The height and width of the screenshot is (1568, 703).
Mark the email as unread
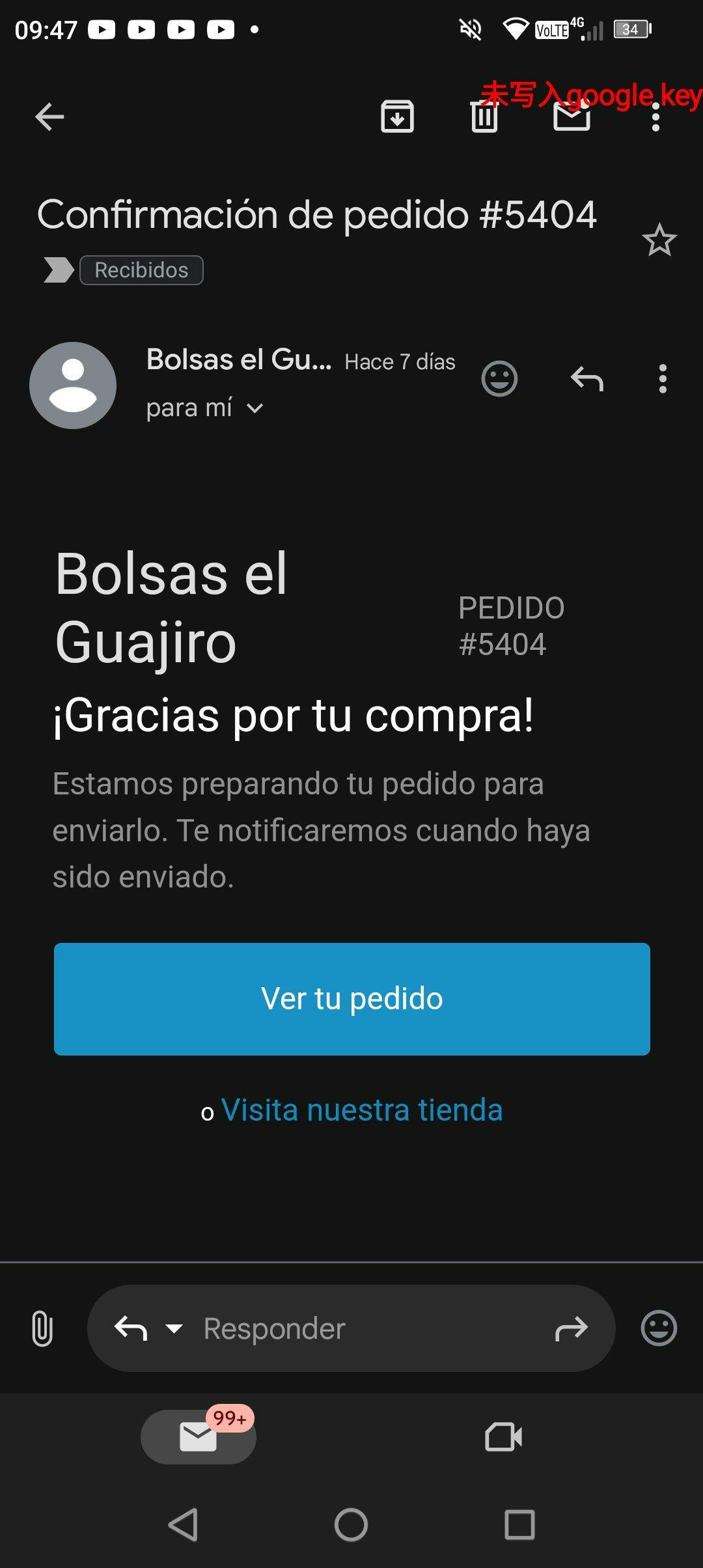[572, 118]
